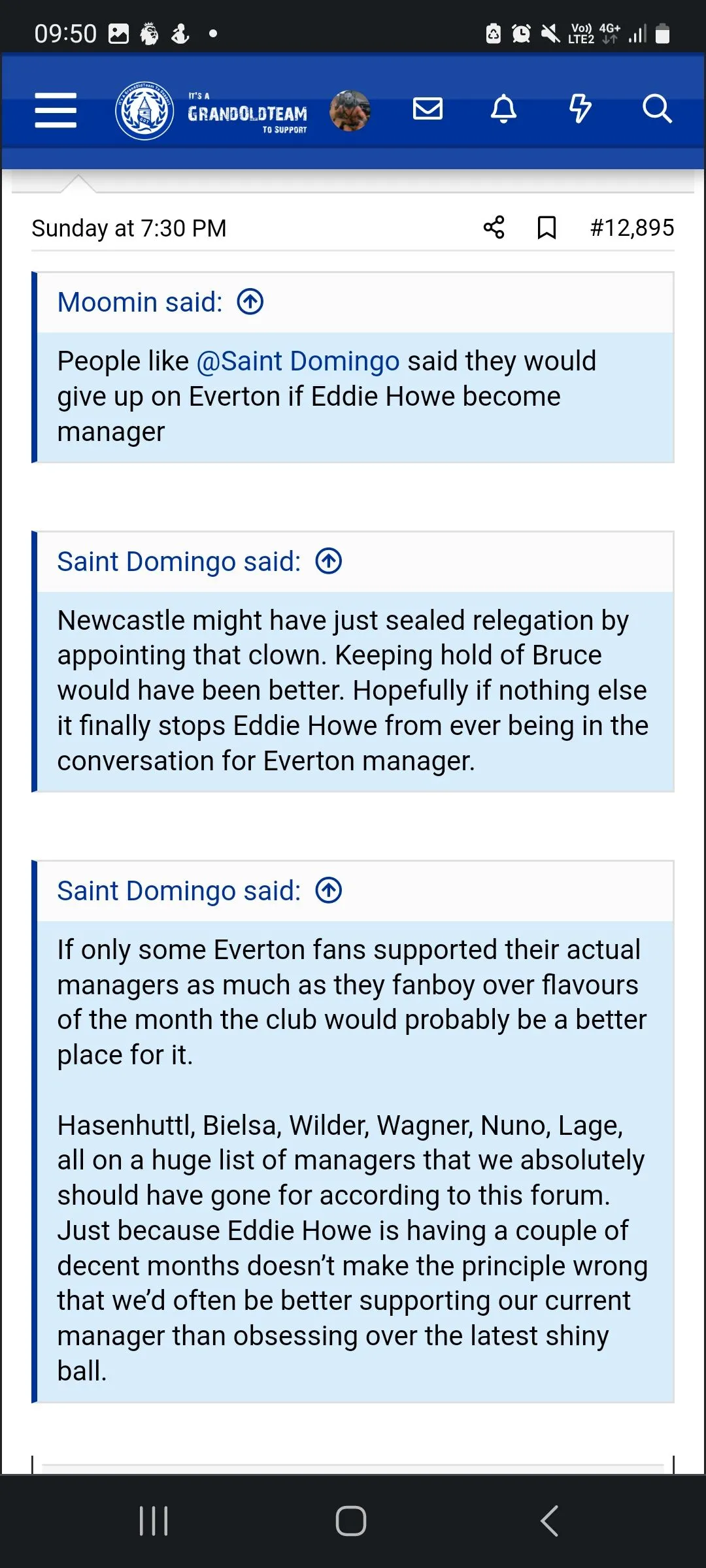Open the Sunday at 7:30 PM timestamp

(x=129, y=228)
